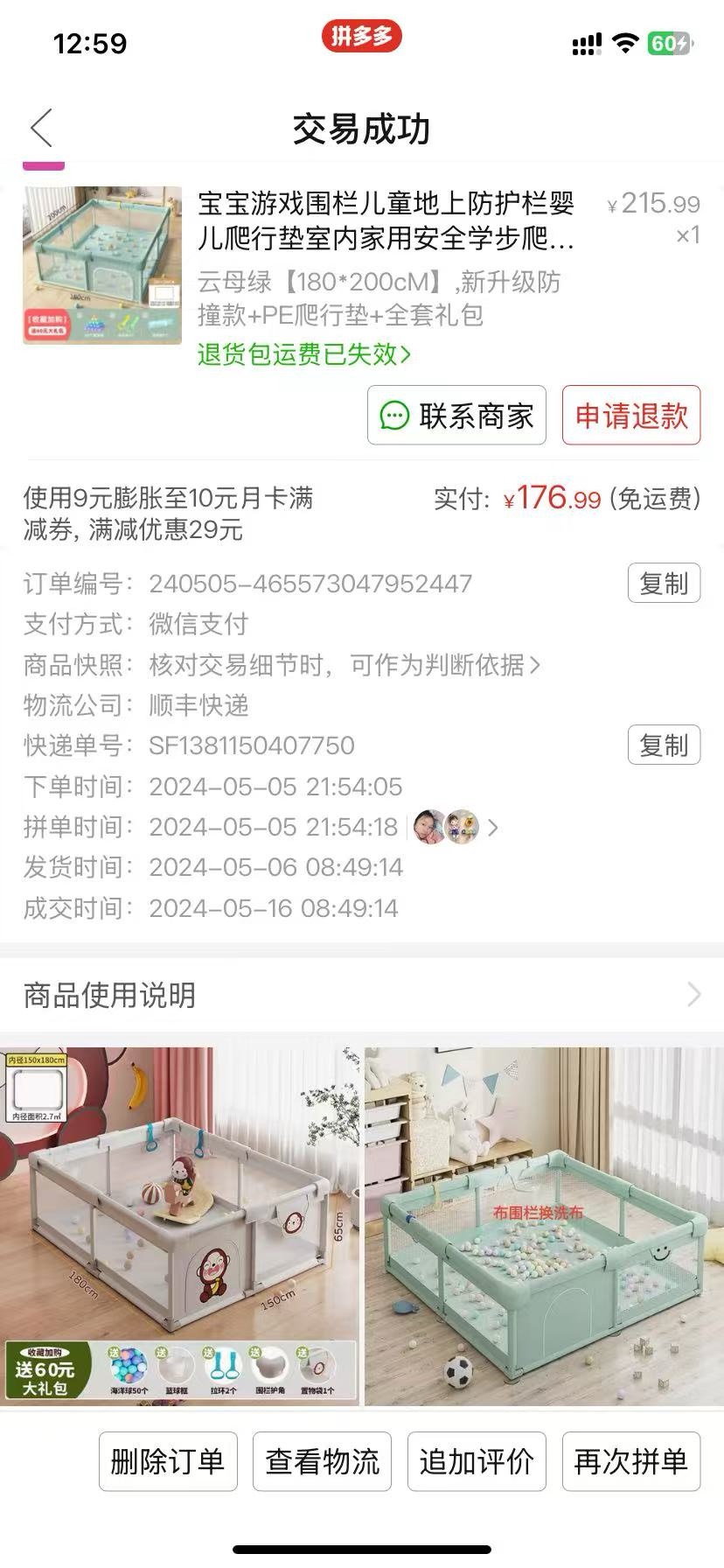Open 商品使用说明 row
The width and height of the screenshot is (724, 1568).
(361, 995)
